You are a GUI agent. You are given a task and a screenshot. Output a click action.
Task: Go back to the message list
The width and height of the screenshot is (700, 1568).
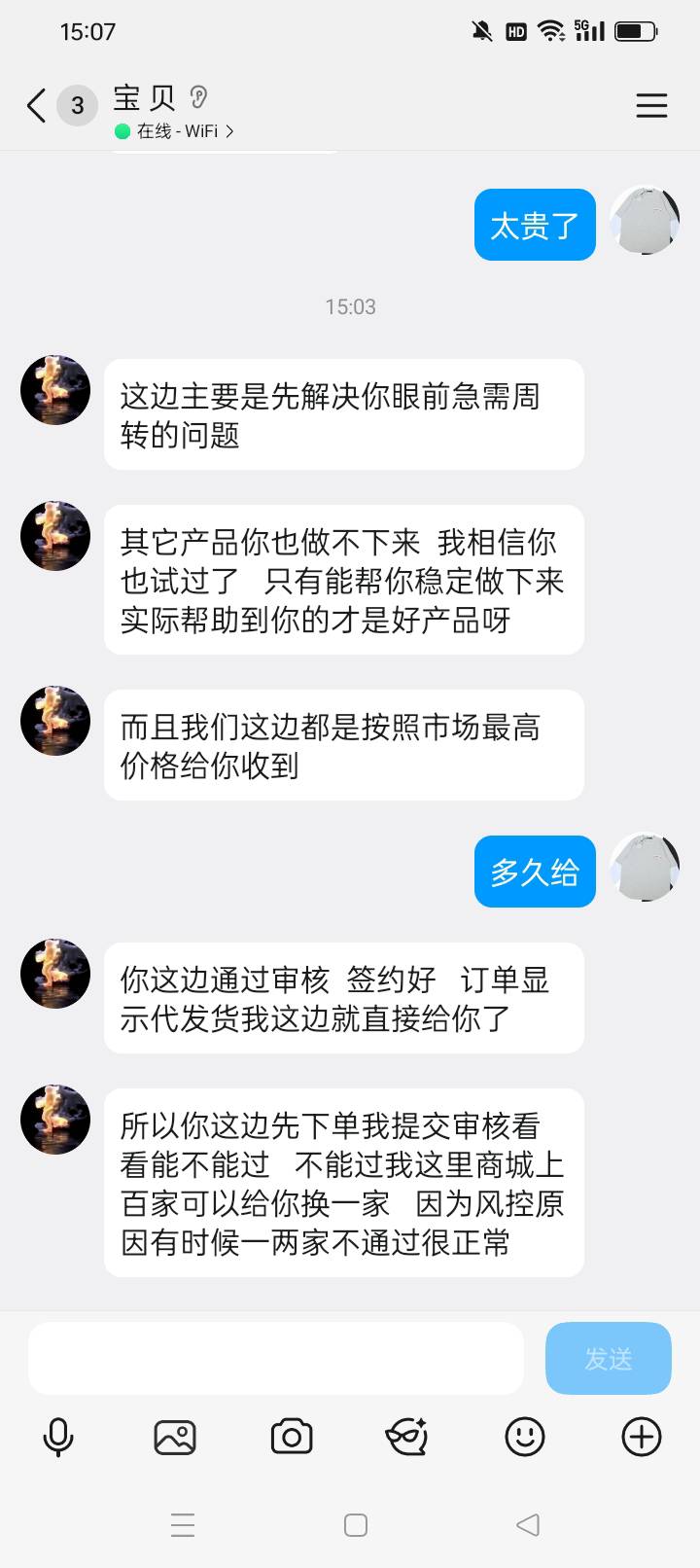pos(37,105)
